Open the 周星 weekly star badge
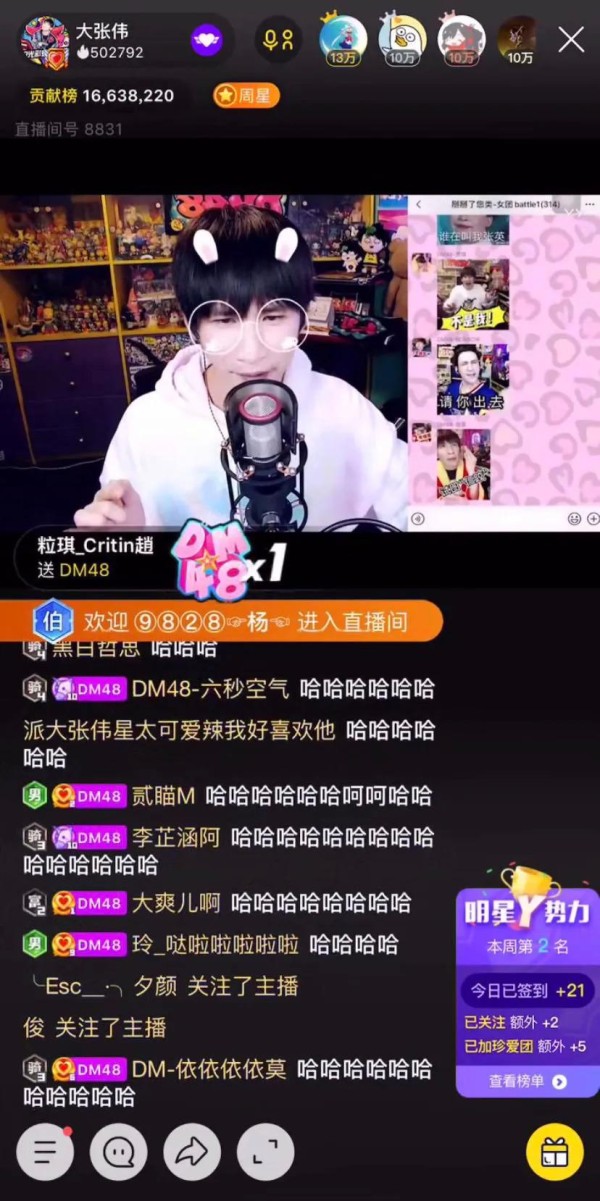Screen dimensions: 600x1201 coord(245,96)
